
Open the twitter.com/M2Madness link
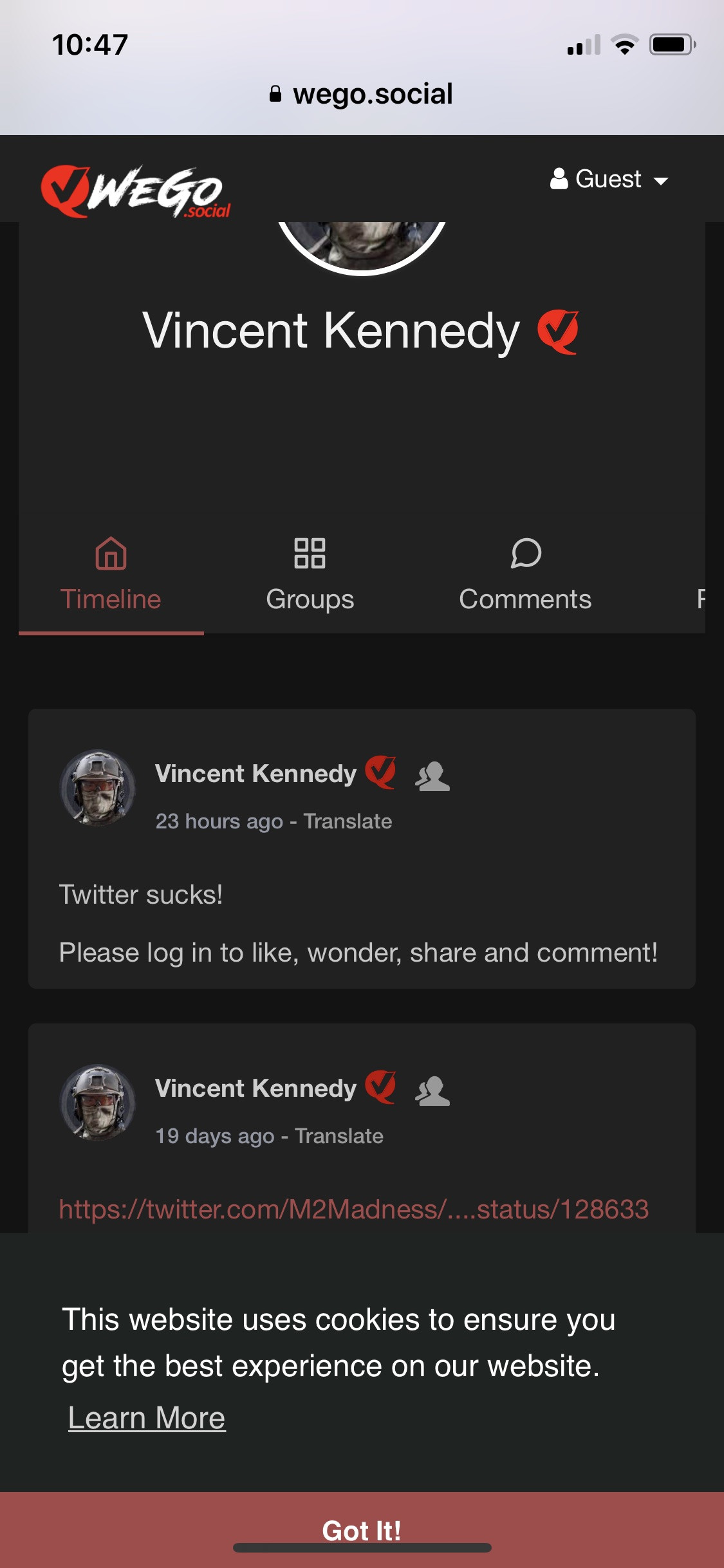353,1209
